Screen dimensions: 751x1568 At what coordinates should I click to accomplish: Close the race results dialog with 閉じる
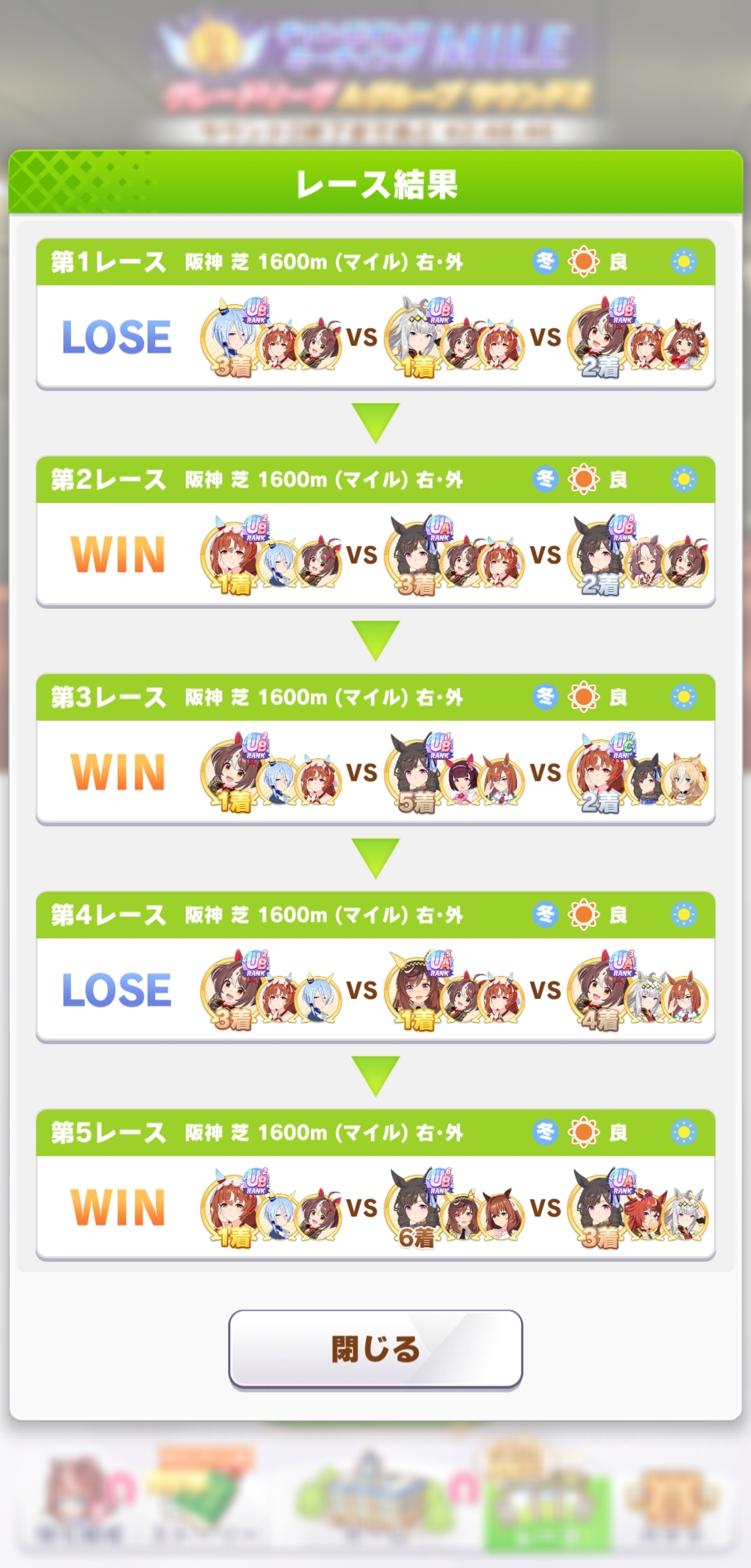click(375, 1349)
